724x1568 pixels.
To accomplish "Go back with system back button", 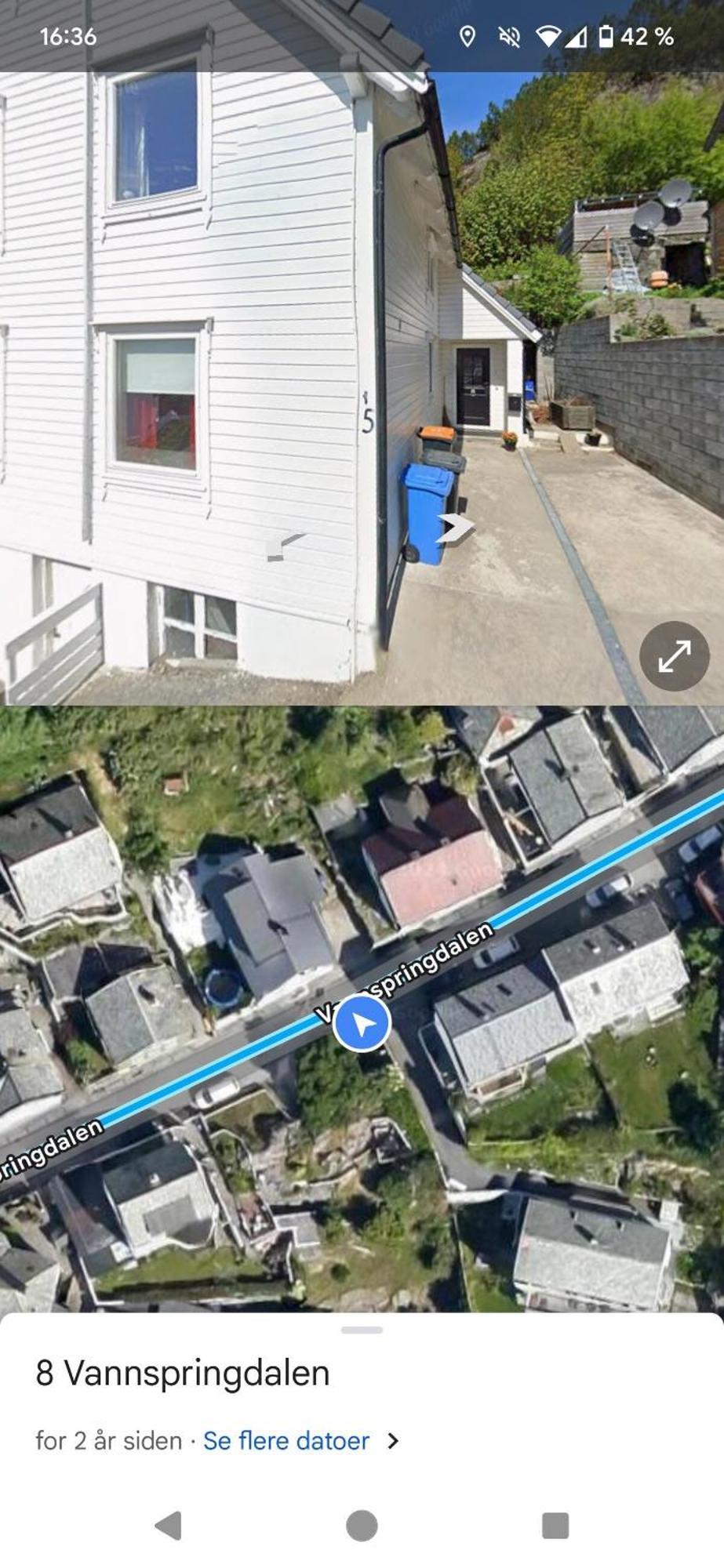I will (x=169, y=1526).
